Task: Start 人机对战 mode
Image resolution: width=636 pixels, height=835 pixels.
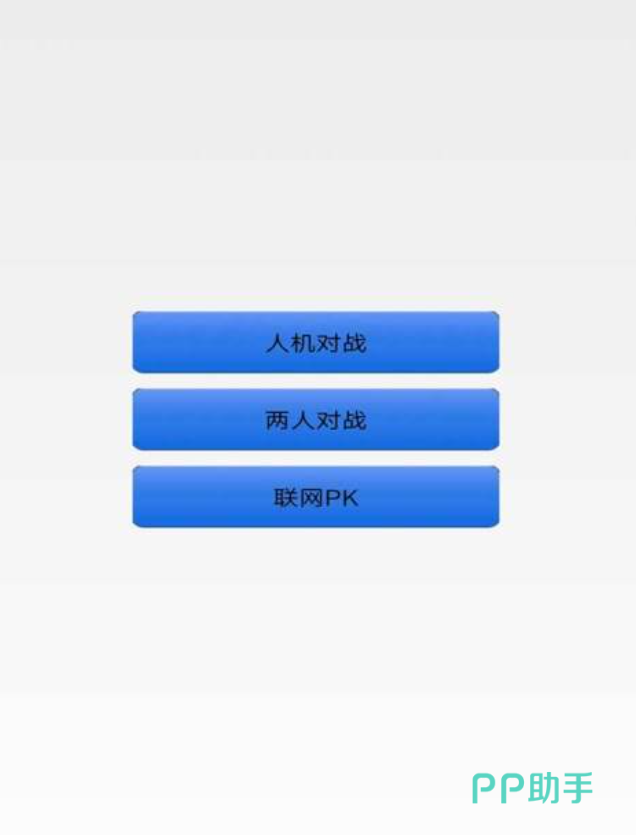Action: point(316,343)
